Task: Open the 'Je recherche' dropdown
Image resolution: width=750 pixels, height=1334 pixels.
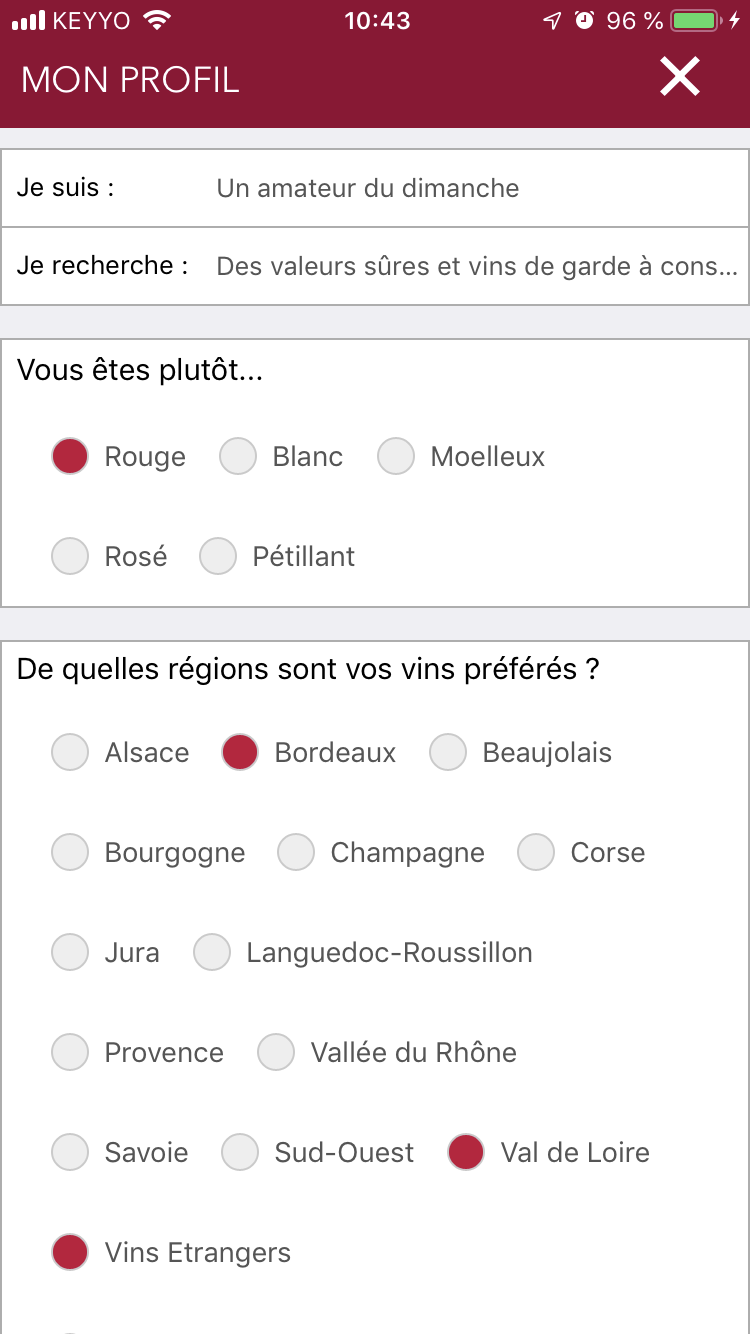Action: pyautogui.click(x=375, y=266)
